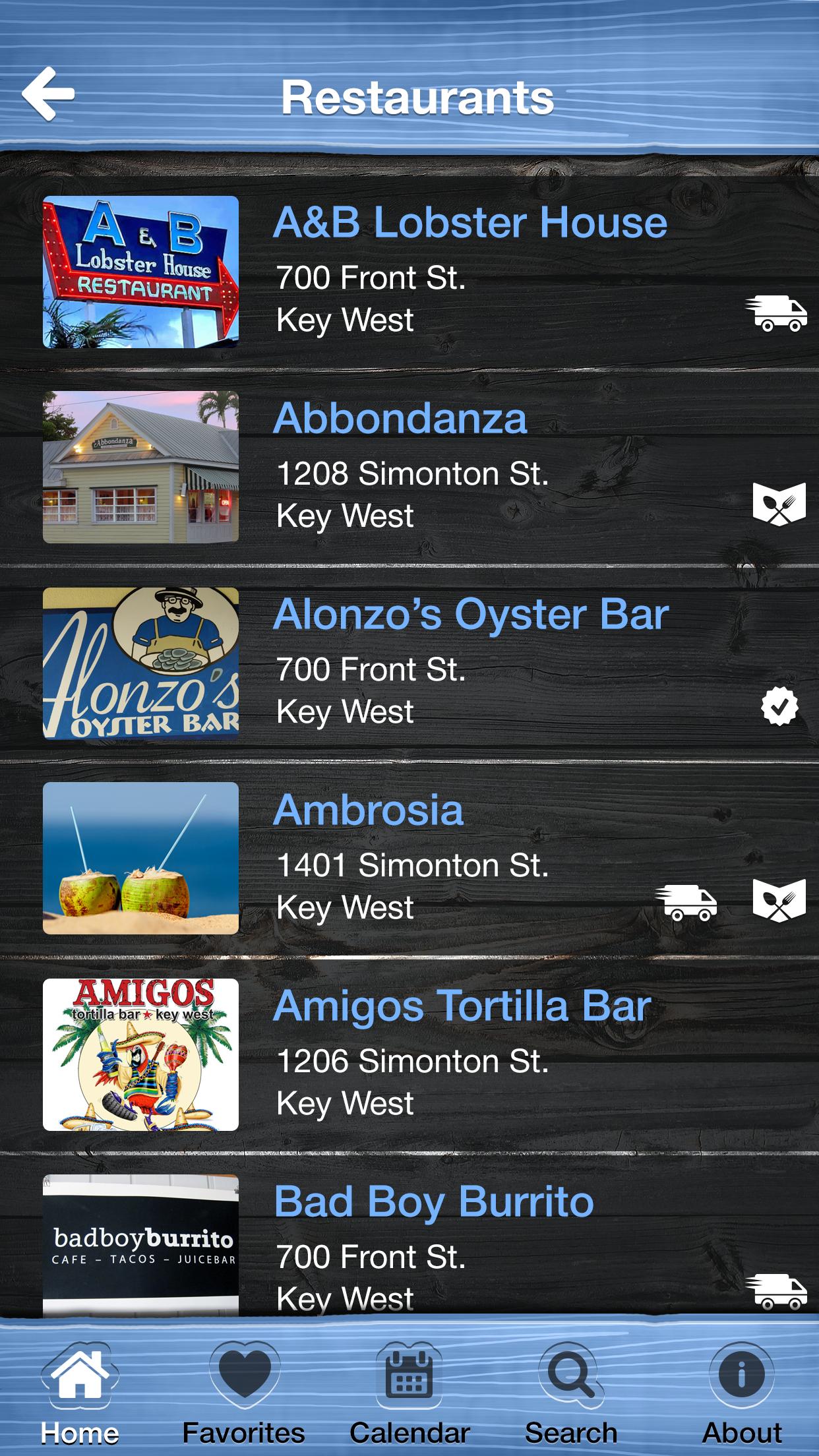
Task: Tap the verified badge next to Alonzo's Oyster Bar
Action: tap(780, 708)
